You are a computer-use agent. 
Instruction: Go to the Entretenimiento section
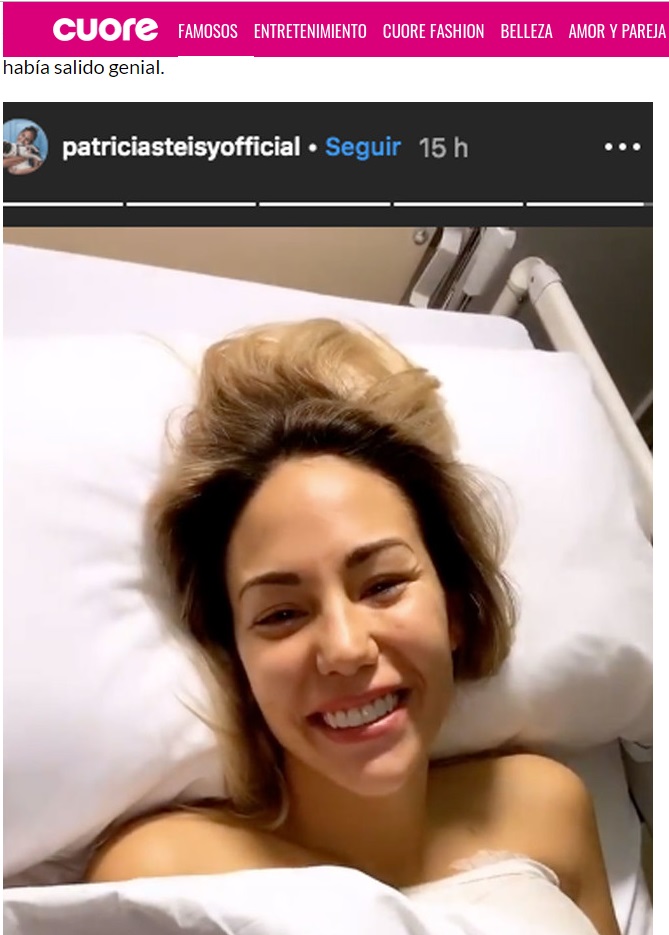(x=310, y=31)
